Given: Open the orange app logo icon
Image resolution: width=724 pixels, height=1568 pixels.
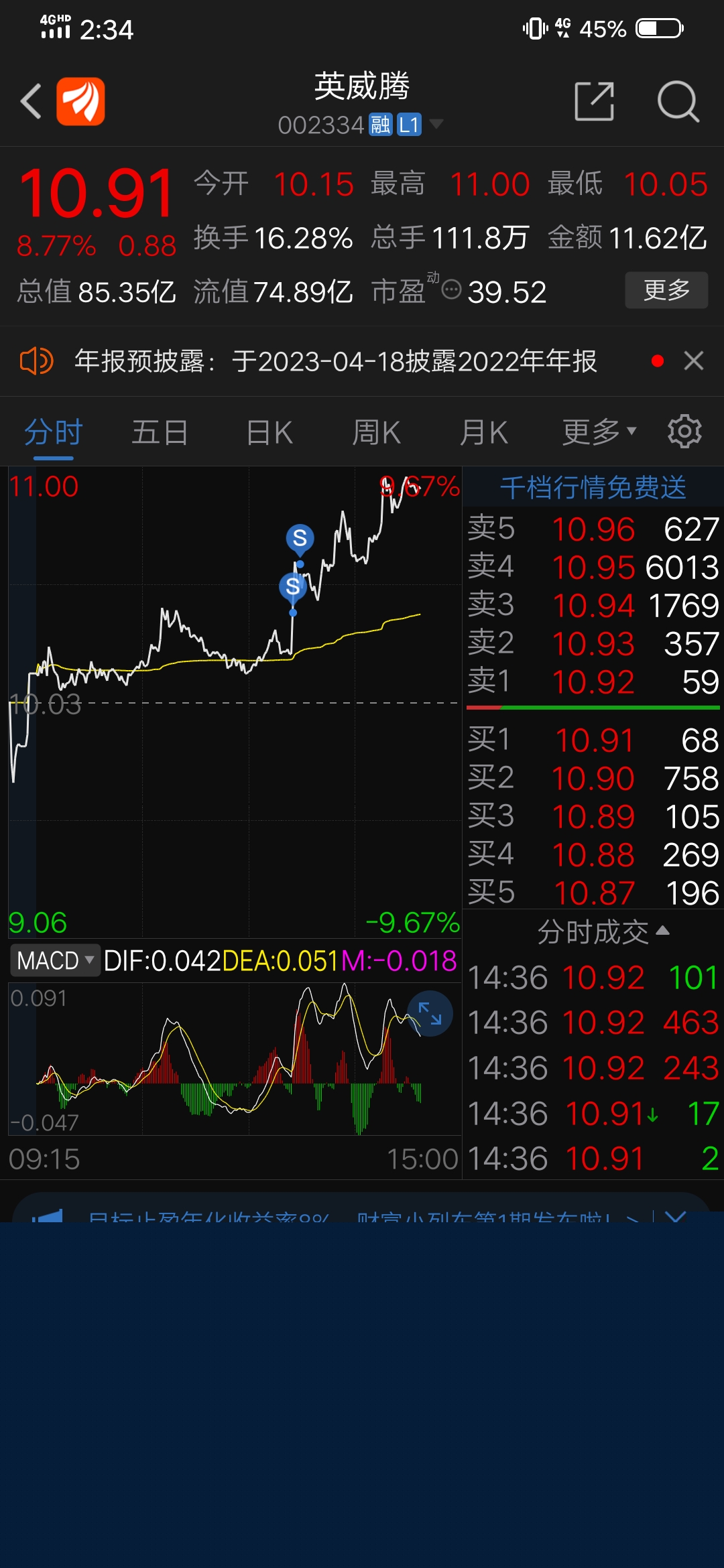Looking at the screenshot, I should [80, 101].
